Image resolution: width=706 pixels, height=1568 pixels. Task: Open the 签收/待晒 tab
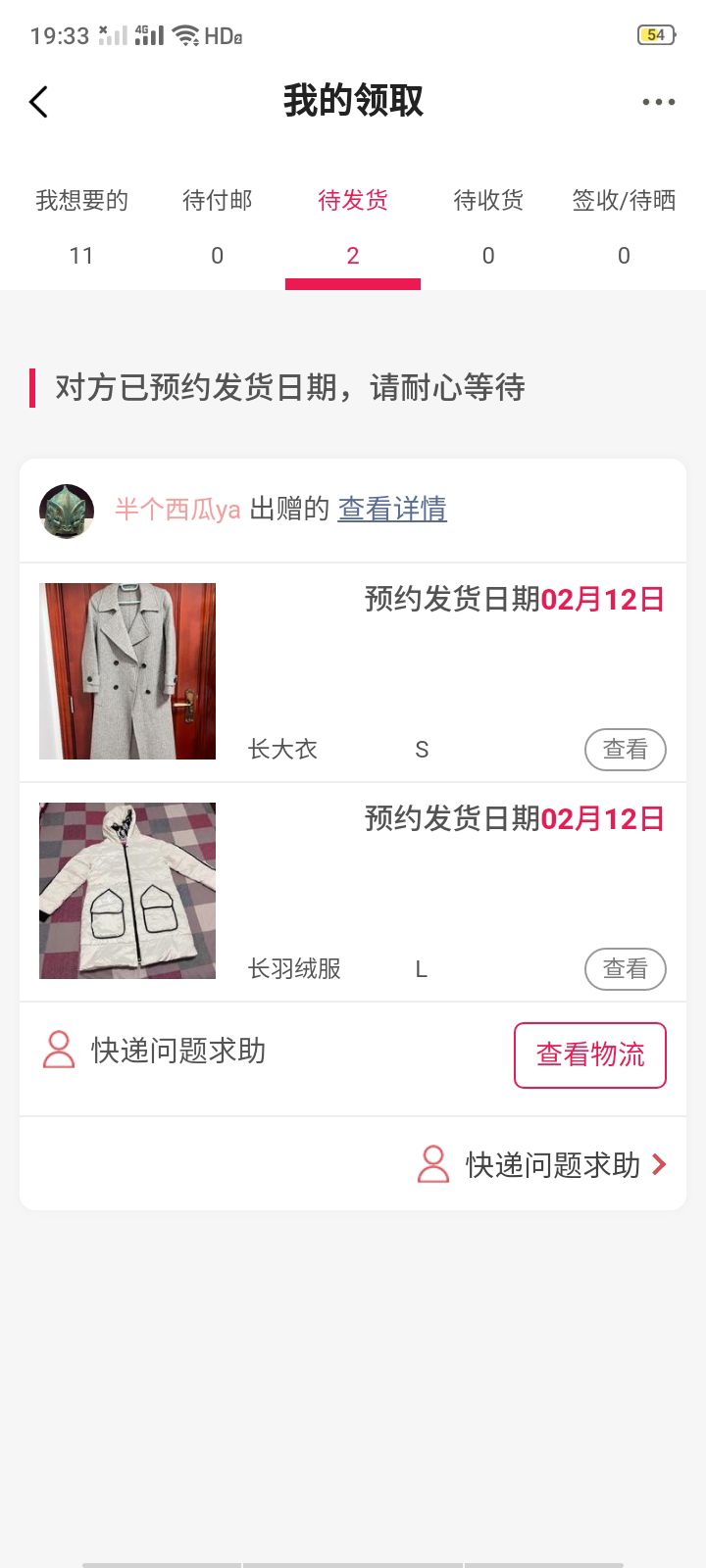pos(624,225)
